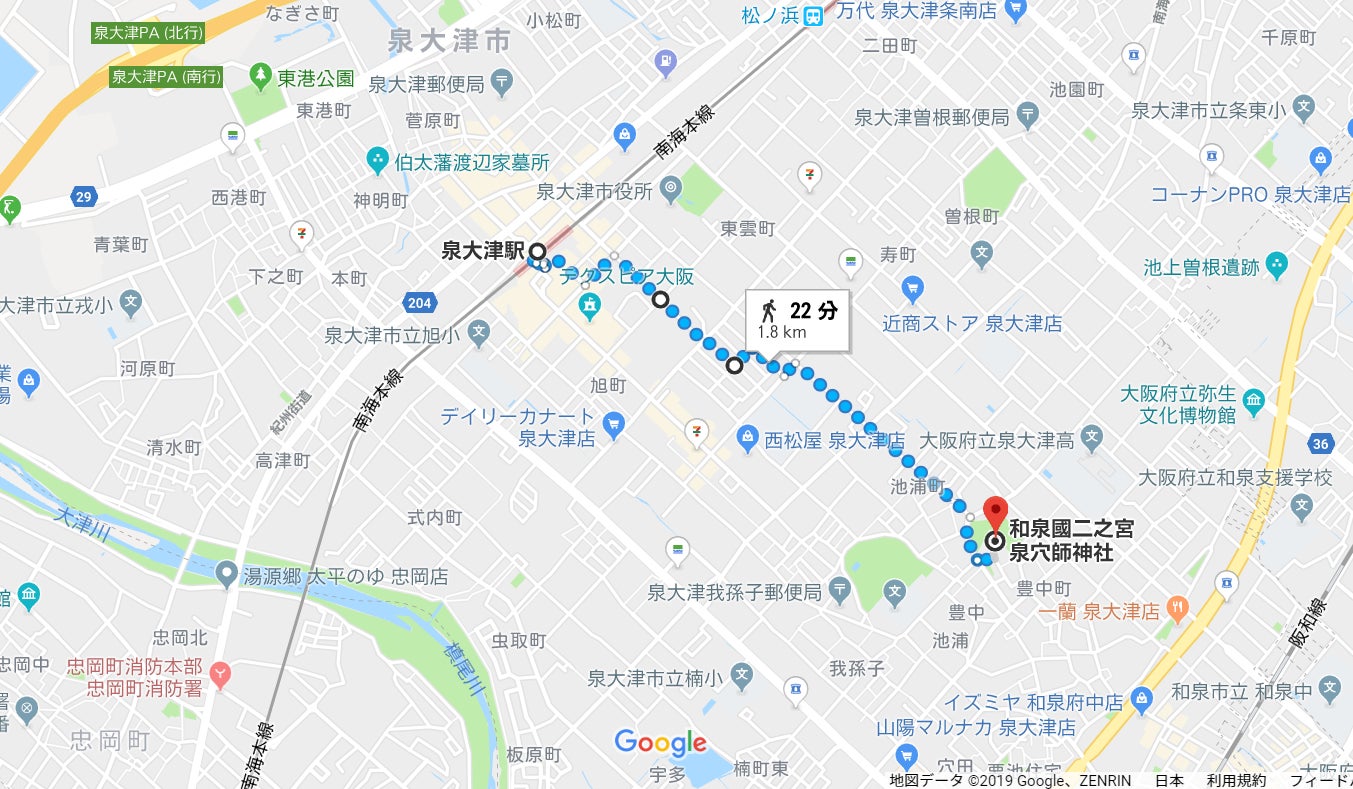This screenshot has height=789, width=1353.
Task: Tap the コーナンPRO 泉大津店 pin
Action: coord(1321,159)
